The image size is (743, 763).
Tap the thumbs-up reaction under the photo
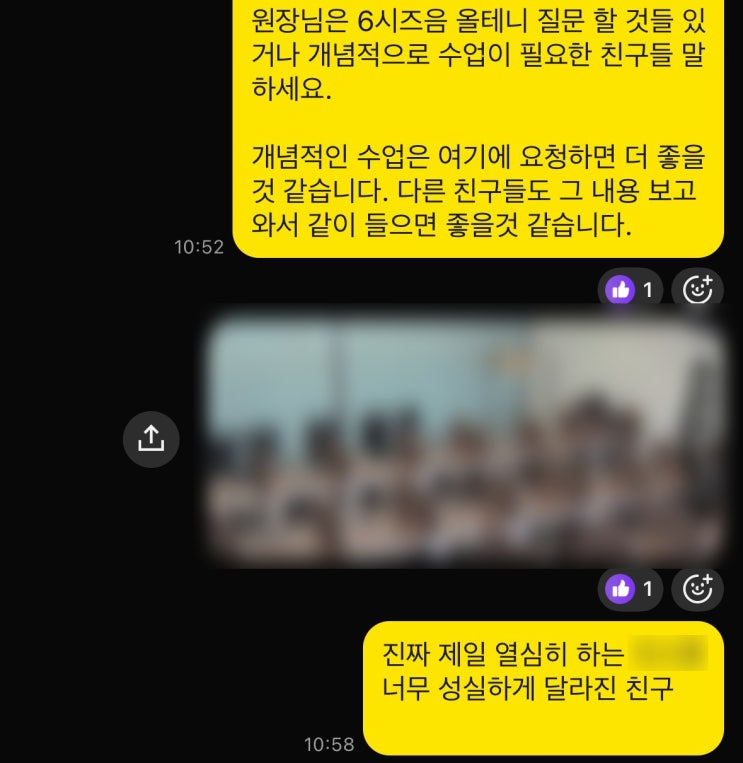point(631,589)
